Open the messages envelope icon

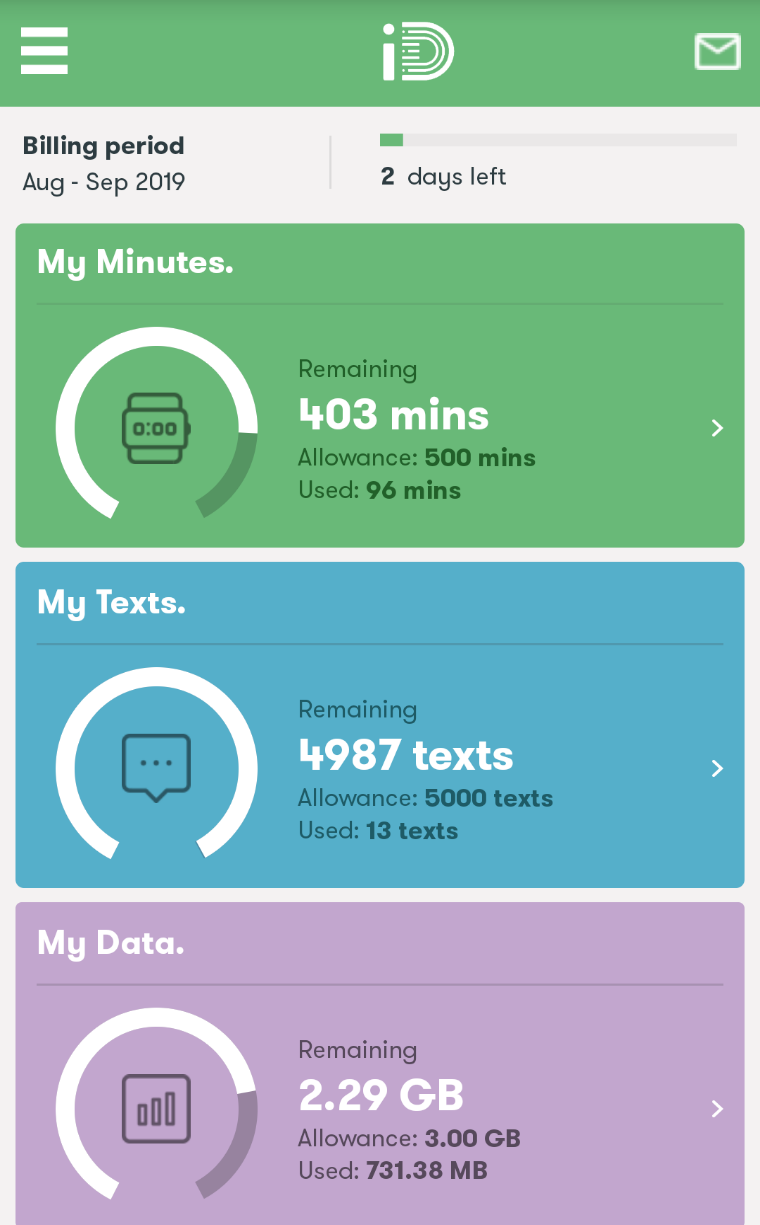[x=717, y=52]
